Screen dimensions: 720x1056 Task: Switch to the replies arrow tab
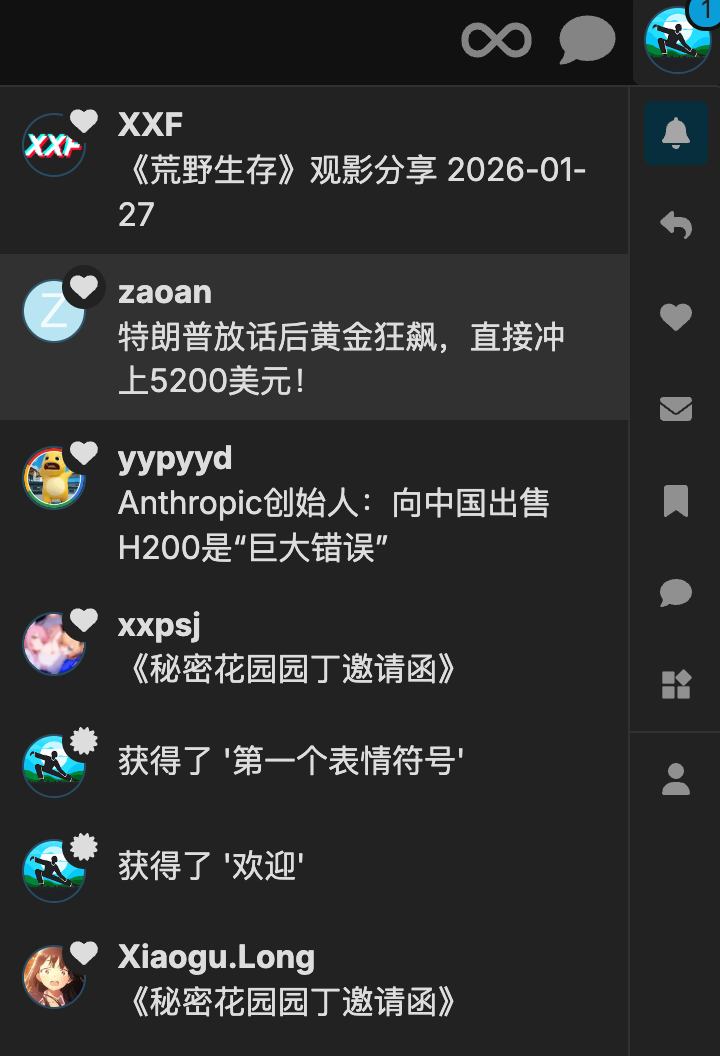(x=676, y=225)
